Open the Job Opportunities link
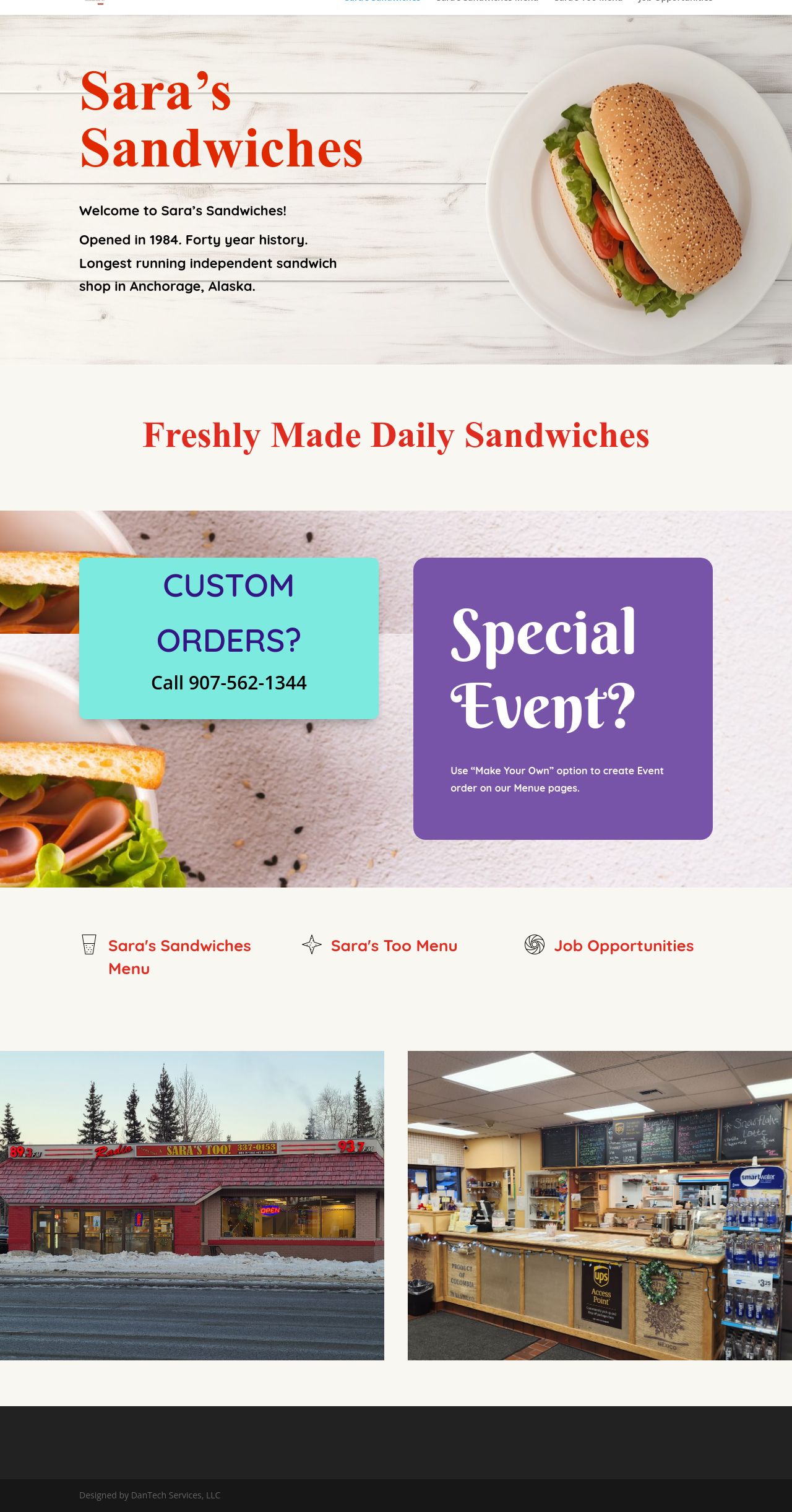Image resolution: width=792 pixels, height=1512 pixels. (x=623, y=946)
